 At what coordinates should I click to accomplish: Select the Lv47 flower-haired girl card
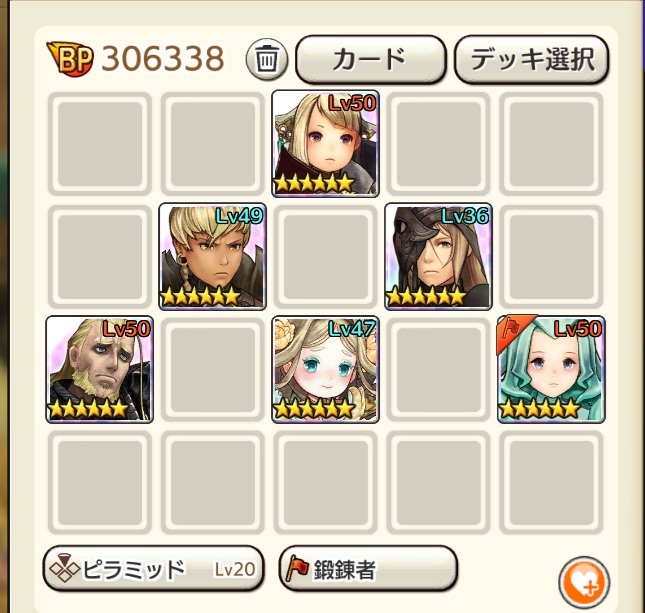(x=325, y=369)
